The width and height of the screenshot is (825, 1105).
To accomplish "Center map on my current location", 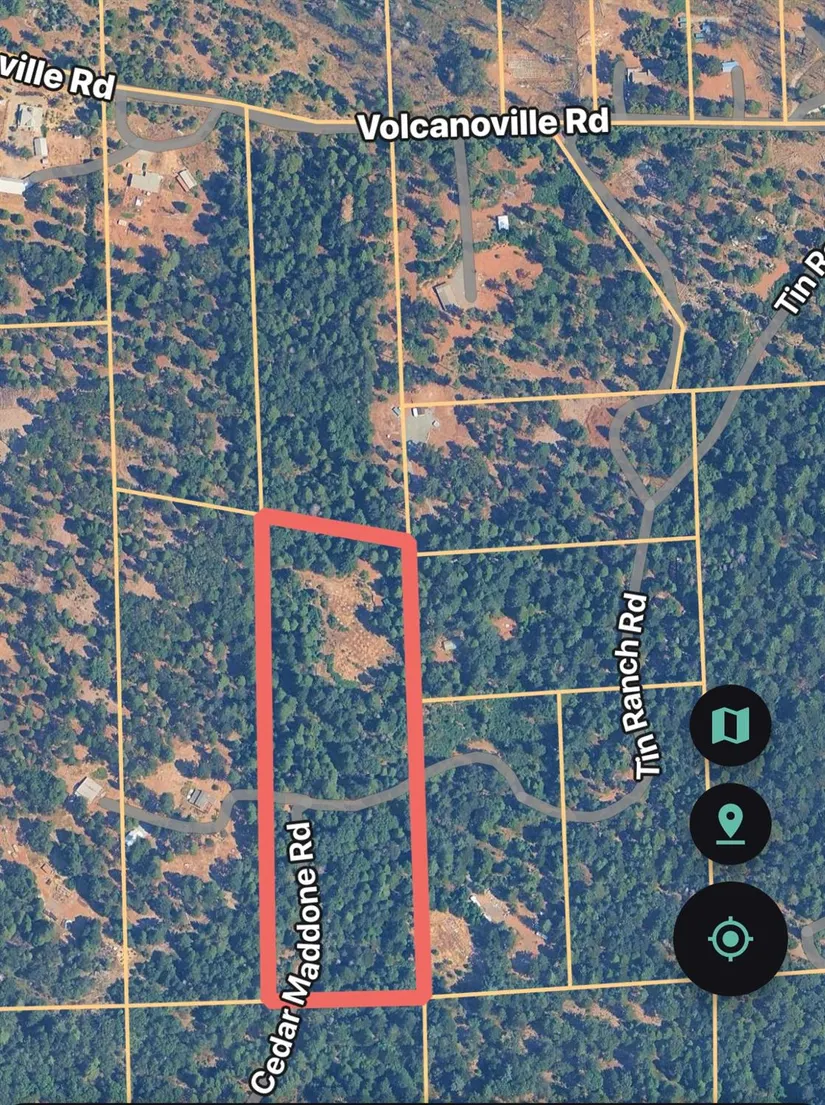I will (730, 939).
